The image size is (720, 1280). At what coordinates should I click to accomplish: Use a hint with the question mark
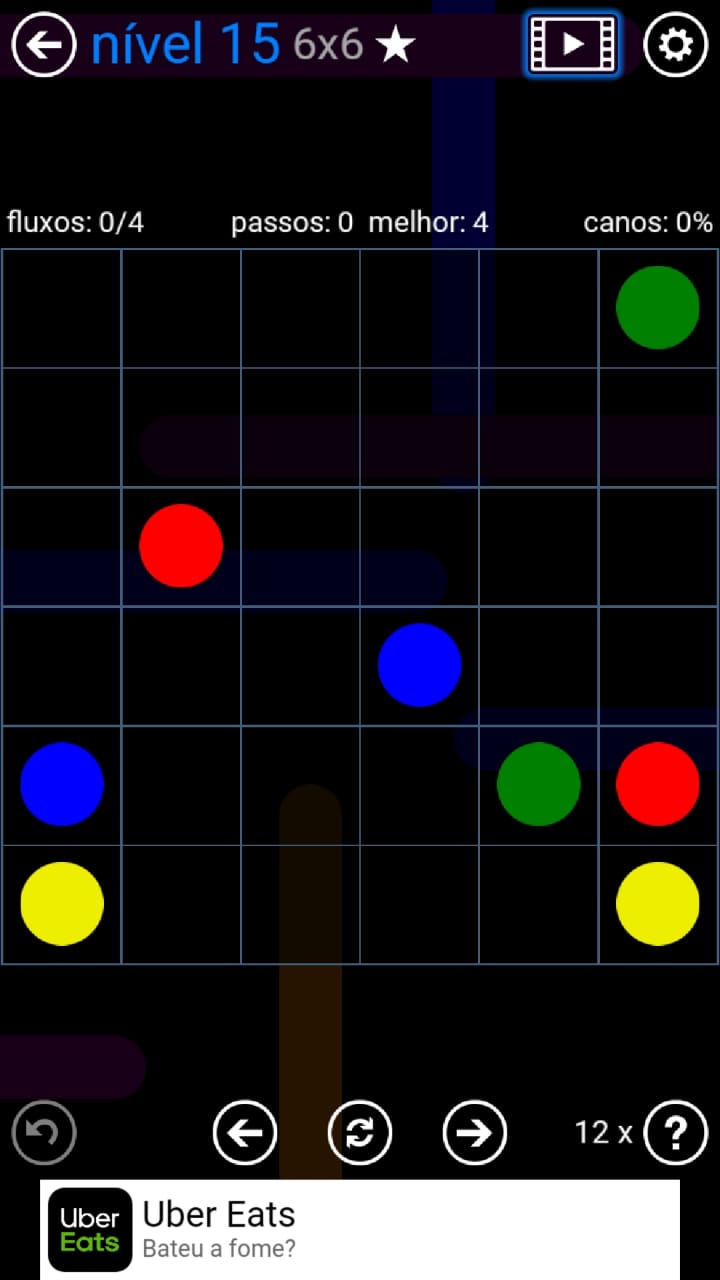(676, 1132)
